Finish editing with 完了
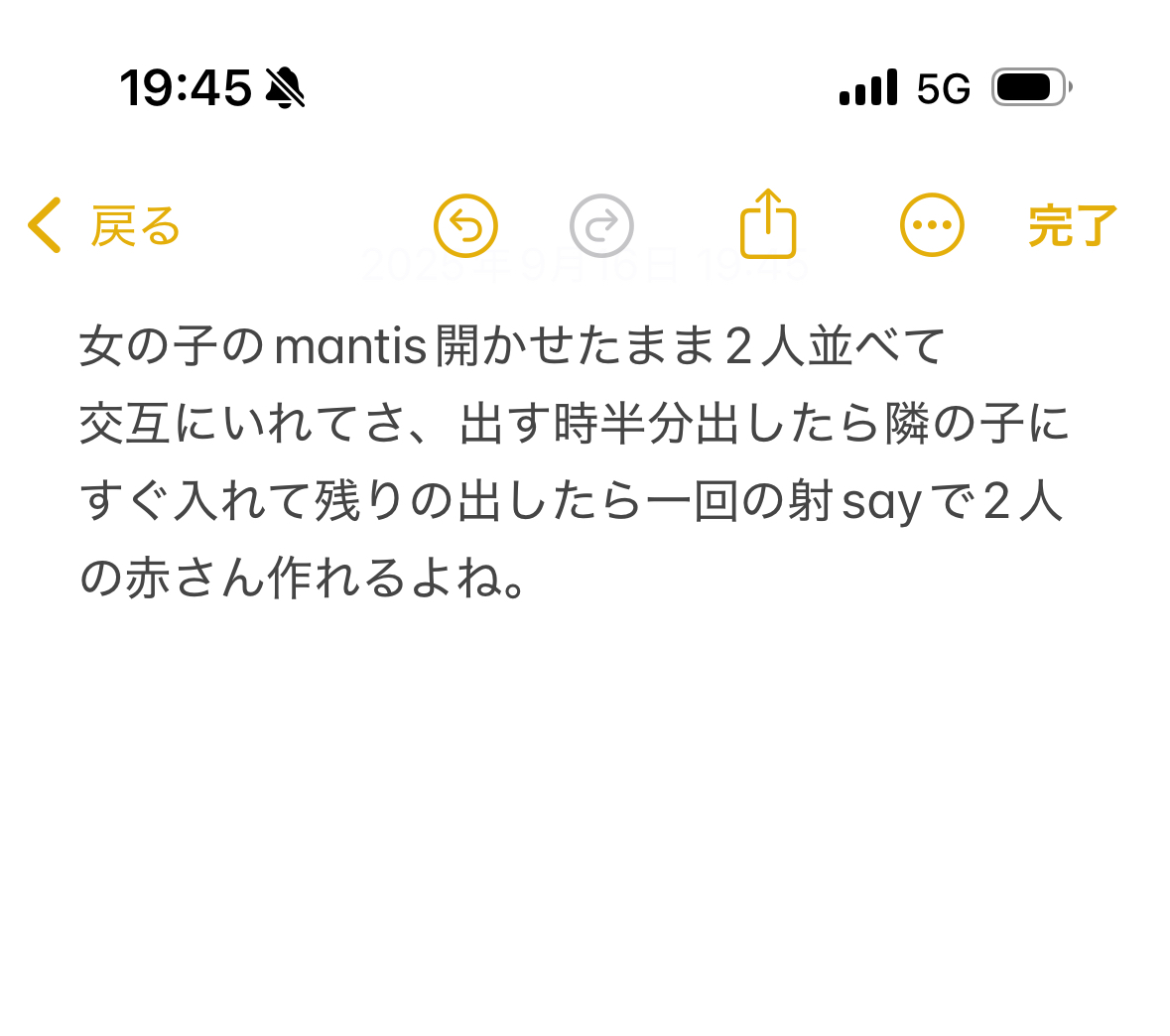This screenshot has width=1170, height=1036. [1072, 226]
